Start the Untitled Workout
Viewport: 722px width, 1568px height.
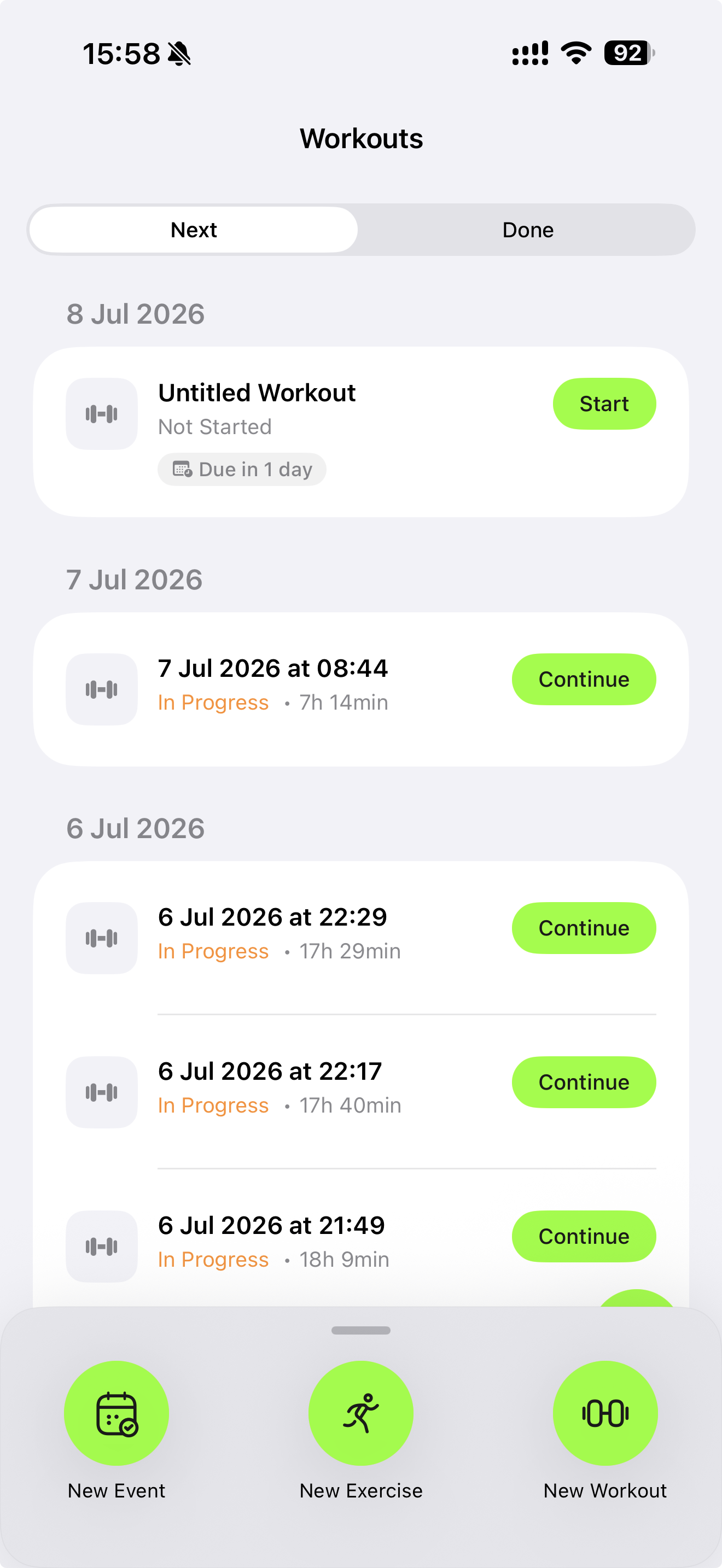pyautogui.click(x=604, y=403)
